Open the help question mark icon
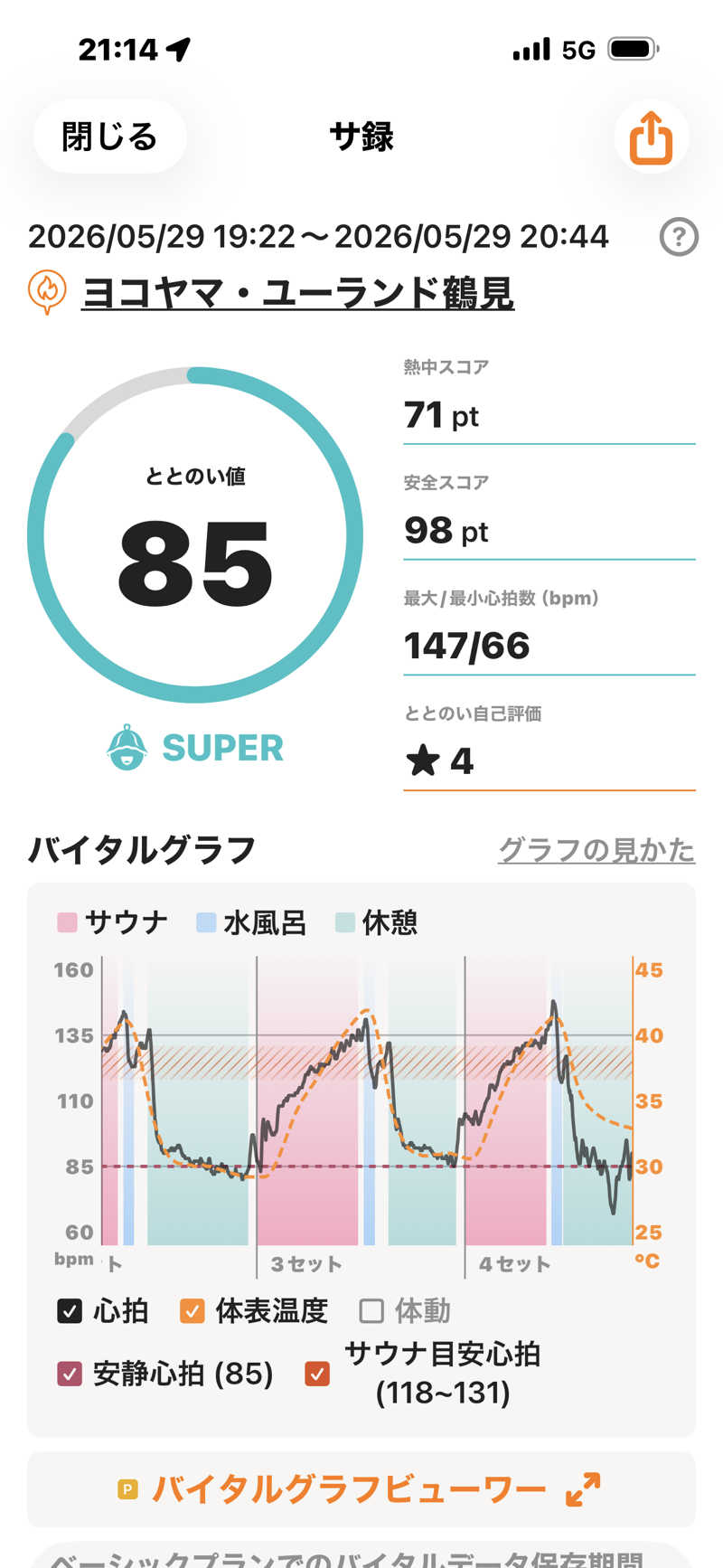 coord(679,237)
